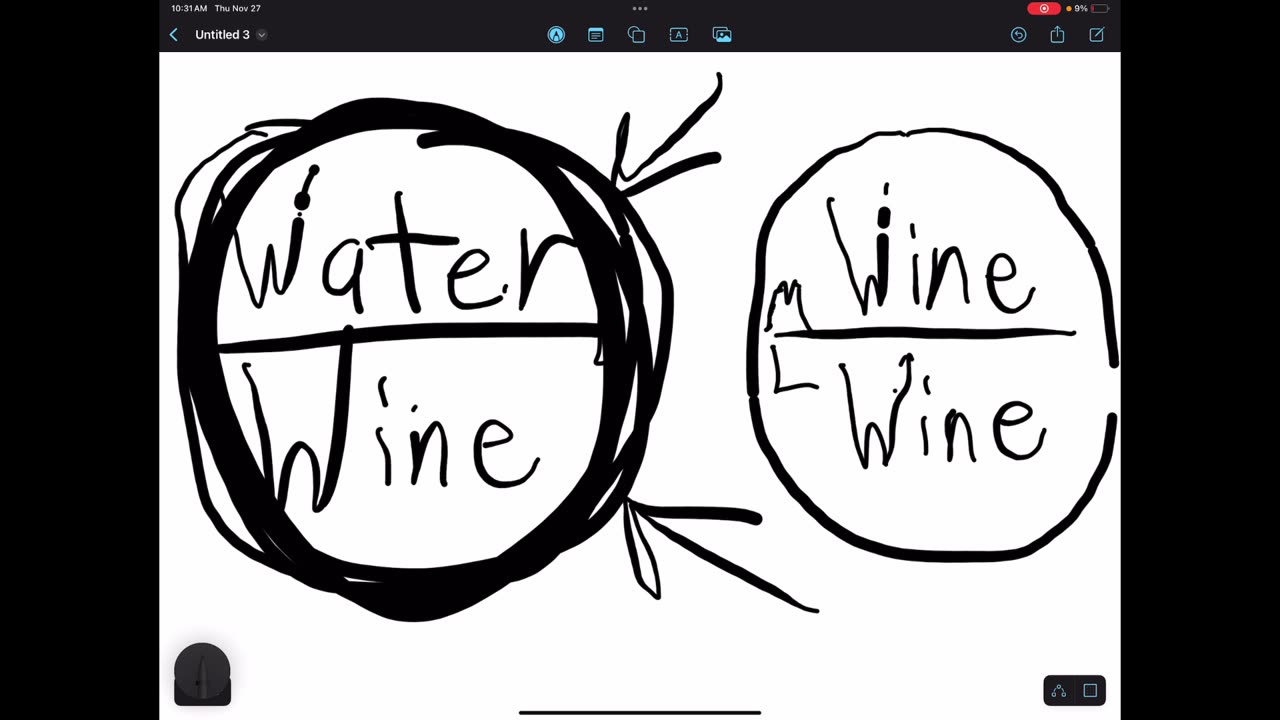The width and height of the screenshot is (1280, 720).
Task: Create a new board
Action: (1096, 35)
